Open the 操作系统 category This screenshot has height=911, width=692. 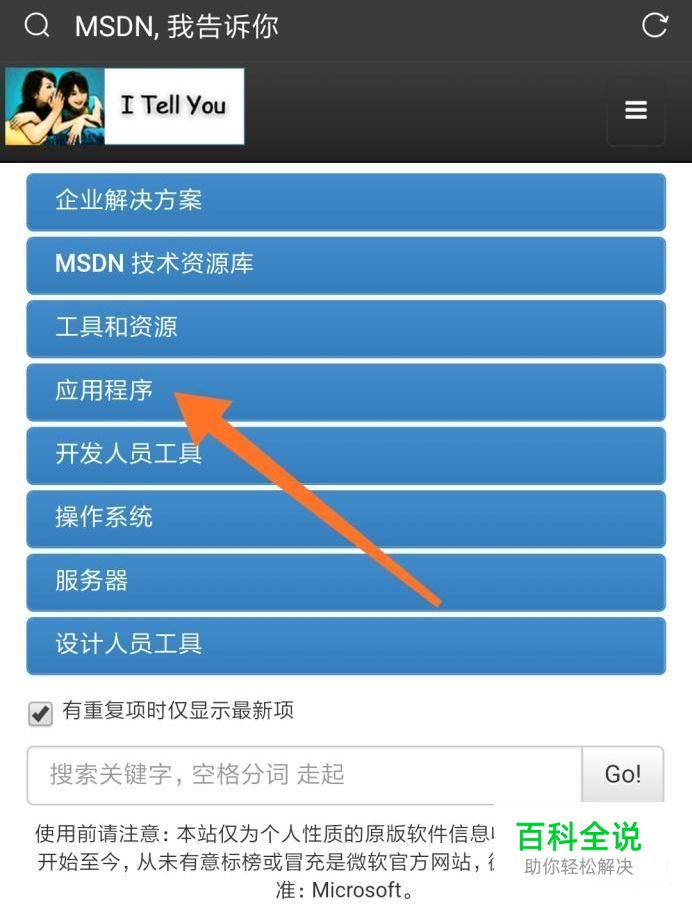tap(346, 519)
